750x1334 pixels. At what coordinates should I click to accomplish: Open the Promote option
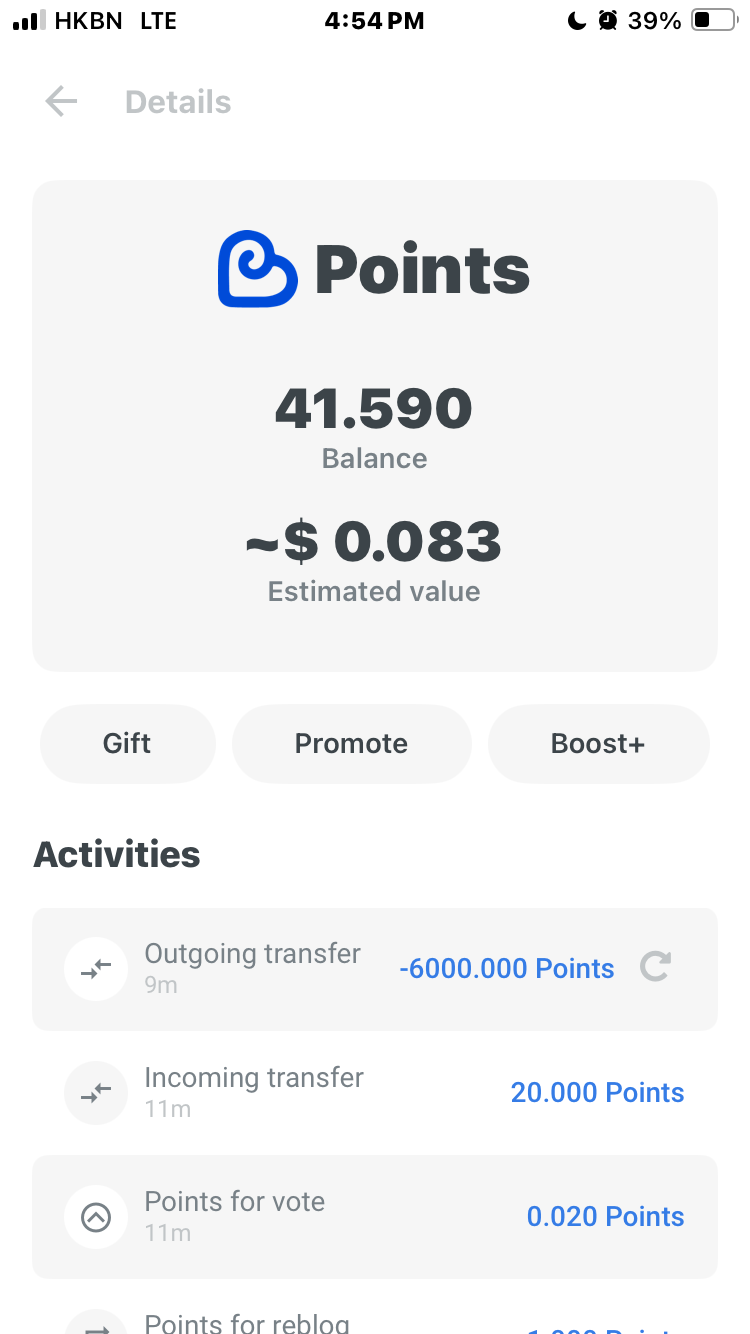[351, 743]
